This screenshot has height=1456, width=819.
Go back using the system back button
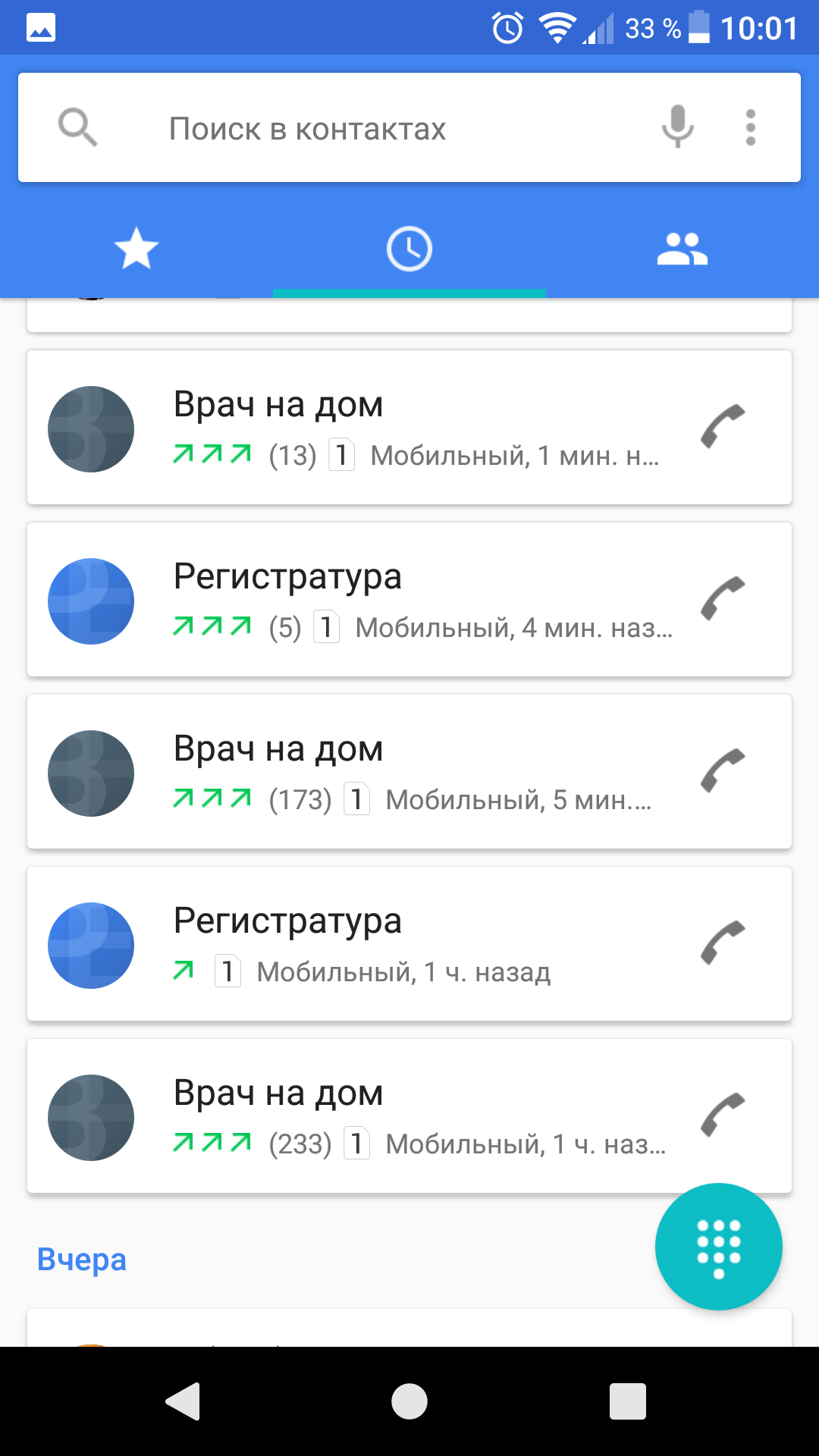pos(183,1401)
